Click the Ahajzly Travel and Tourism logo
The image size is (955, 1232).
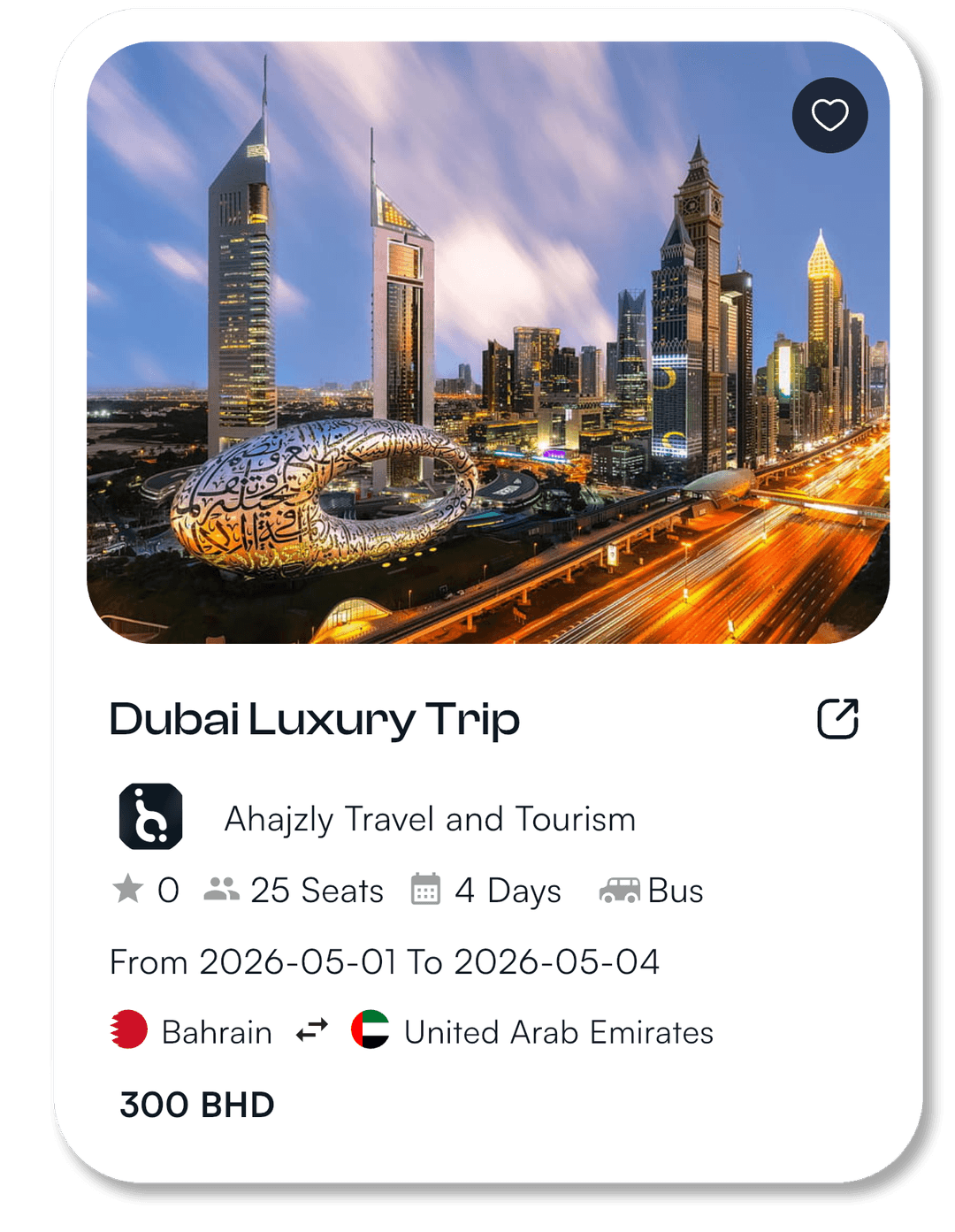(149, 818)
